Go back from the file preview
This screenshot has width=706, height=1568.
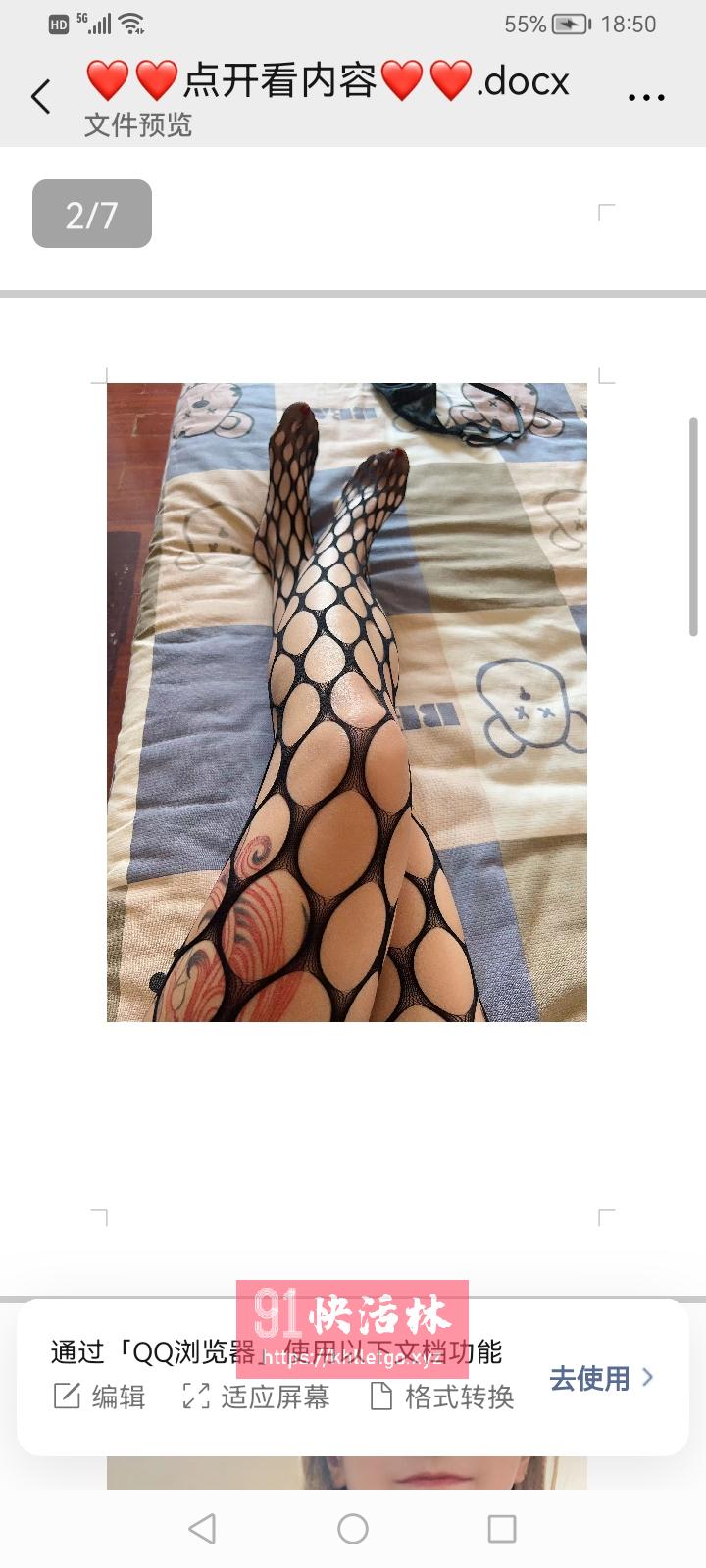click(40, 97)
